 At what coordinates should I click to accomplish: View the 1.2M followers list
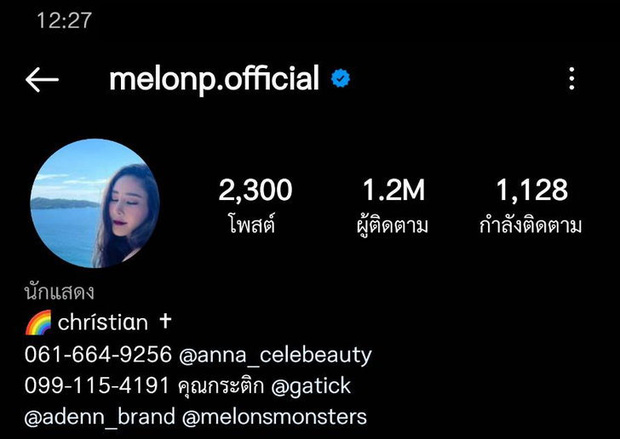click(x=395, y=203)
